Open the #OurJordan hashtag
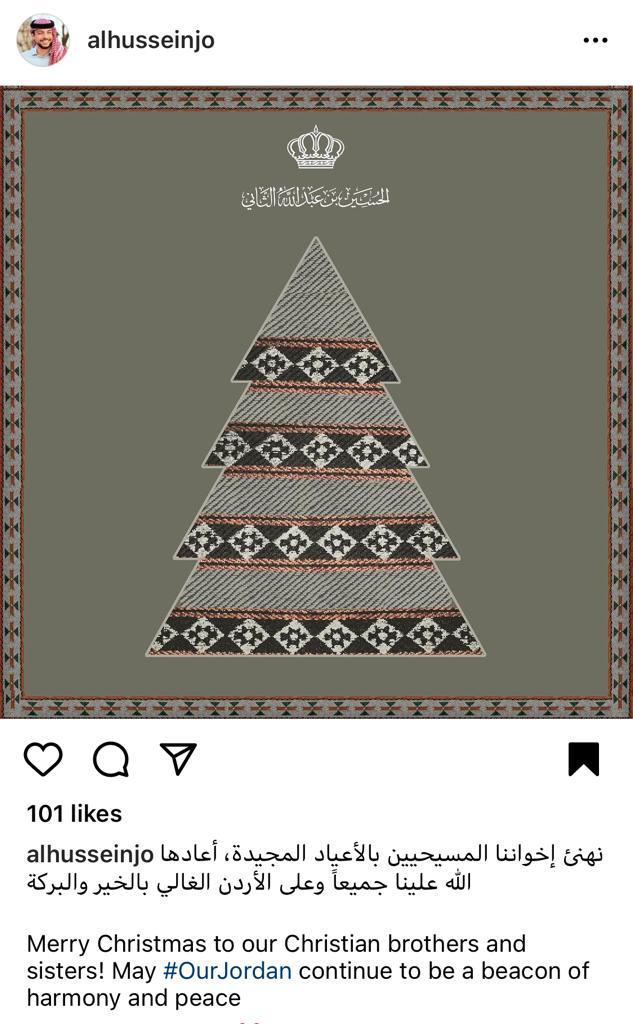 tap(227, 970)
